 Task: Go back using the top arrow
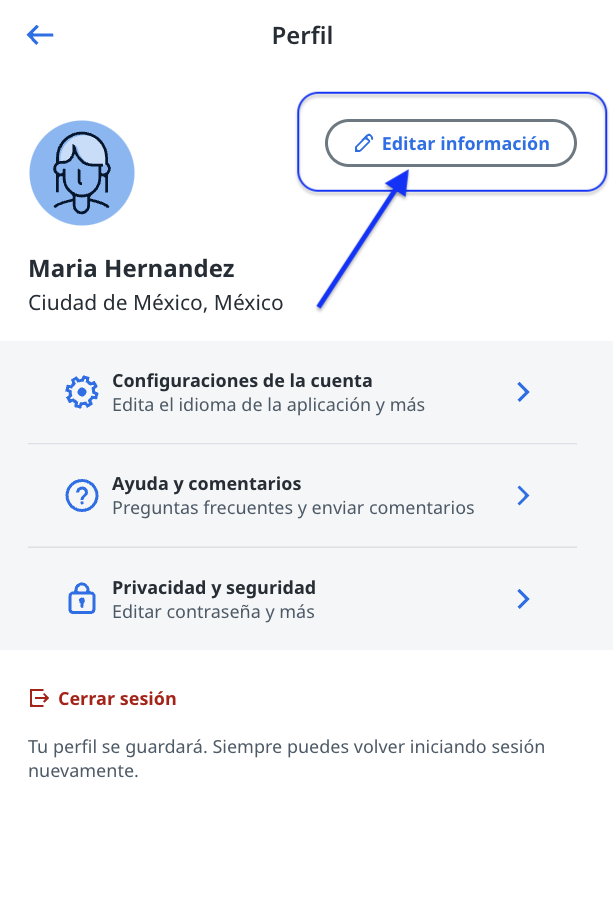40,36
